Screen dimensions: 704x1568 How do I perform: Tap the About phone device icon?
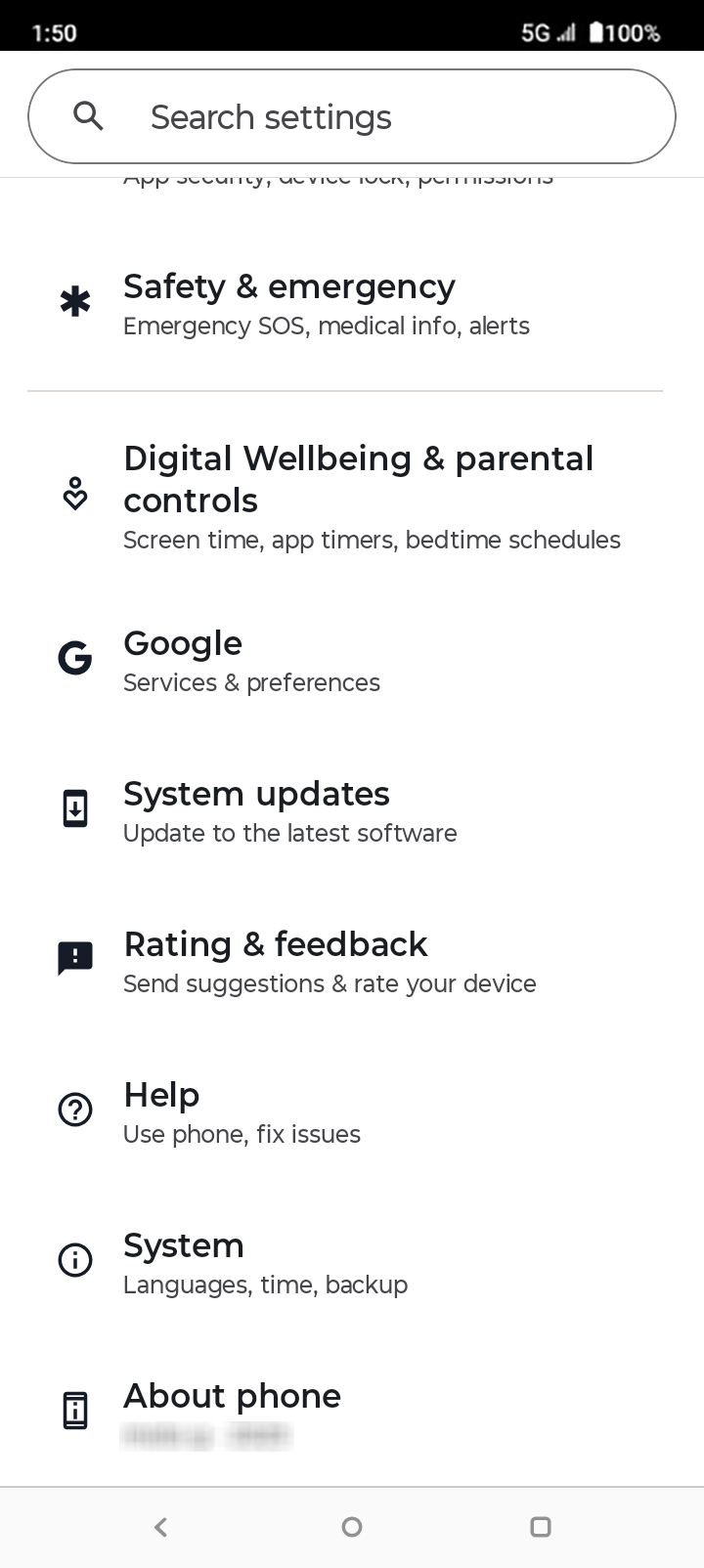point(75,1411)
